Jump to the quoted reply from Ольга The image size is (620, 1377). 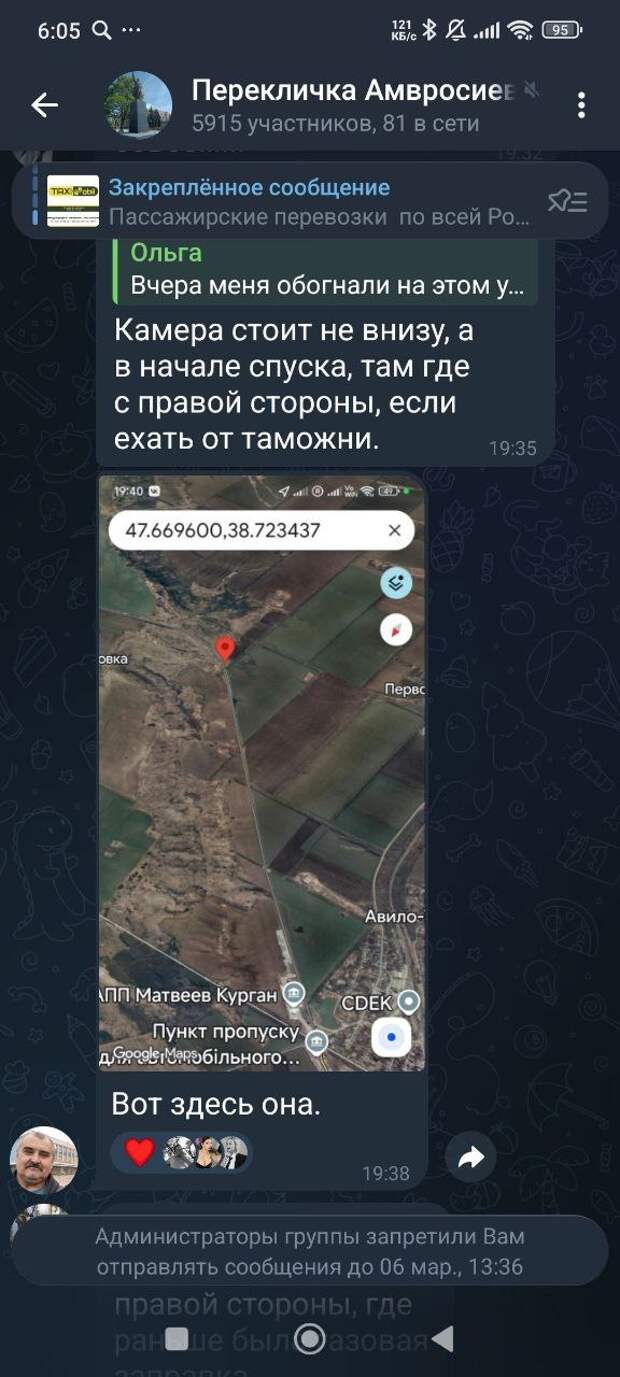tap(325, 271)
